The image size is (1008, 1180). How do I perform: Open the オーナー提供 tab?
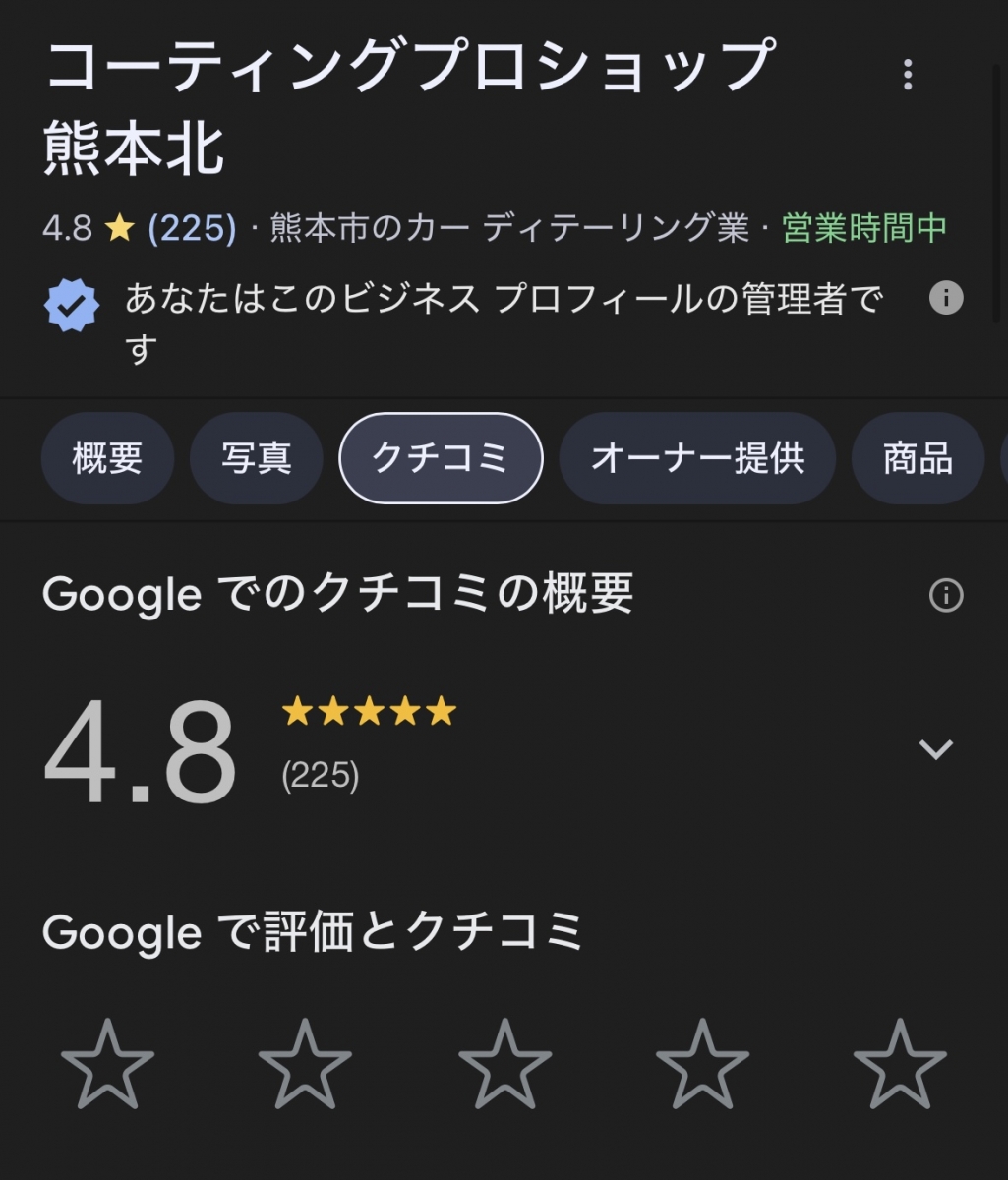[x=697, y=458]
